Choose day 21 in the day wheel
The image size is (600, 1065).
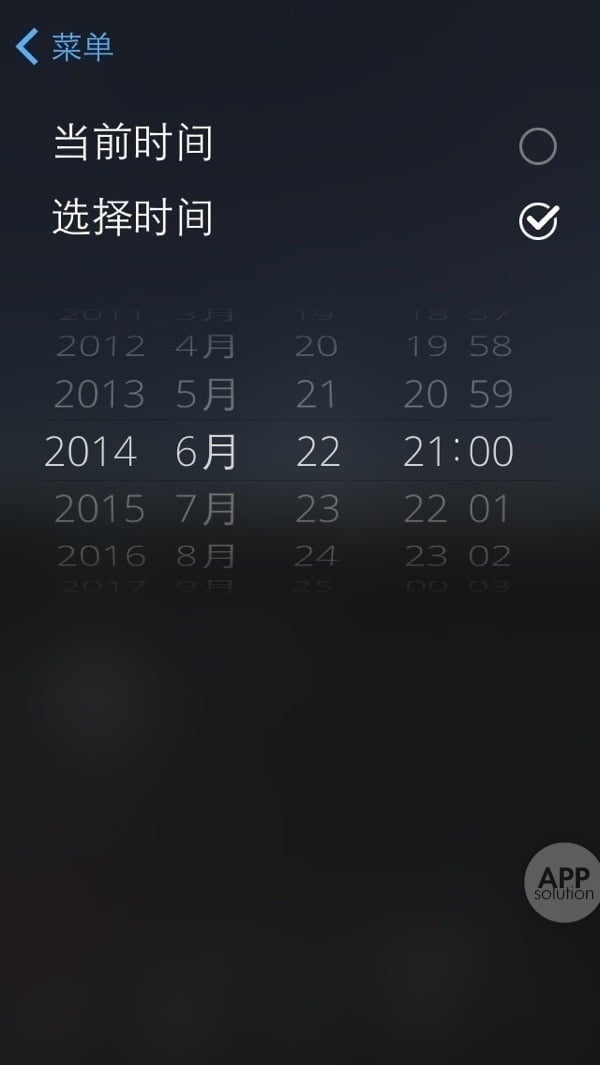click(317, 395)
